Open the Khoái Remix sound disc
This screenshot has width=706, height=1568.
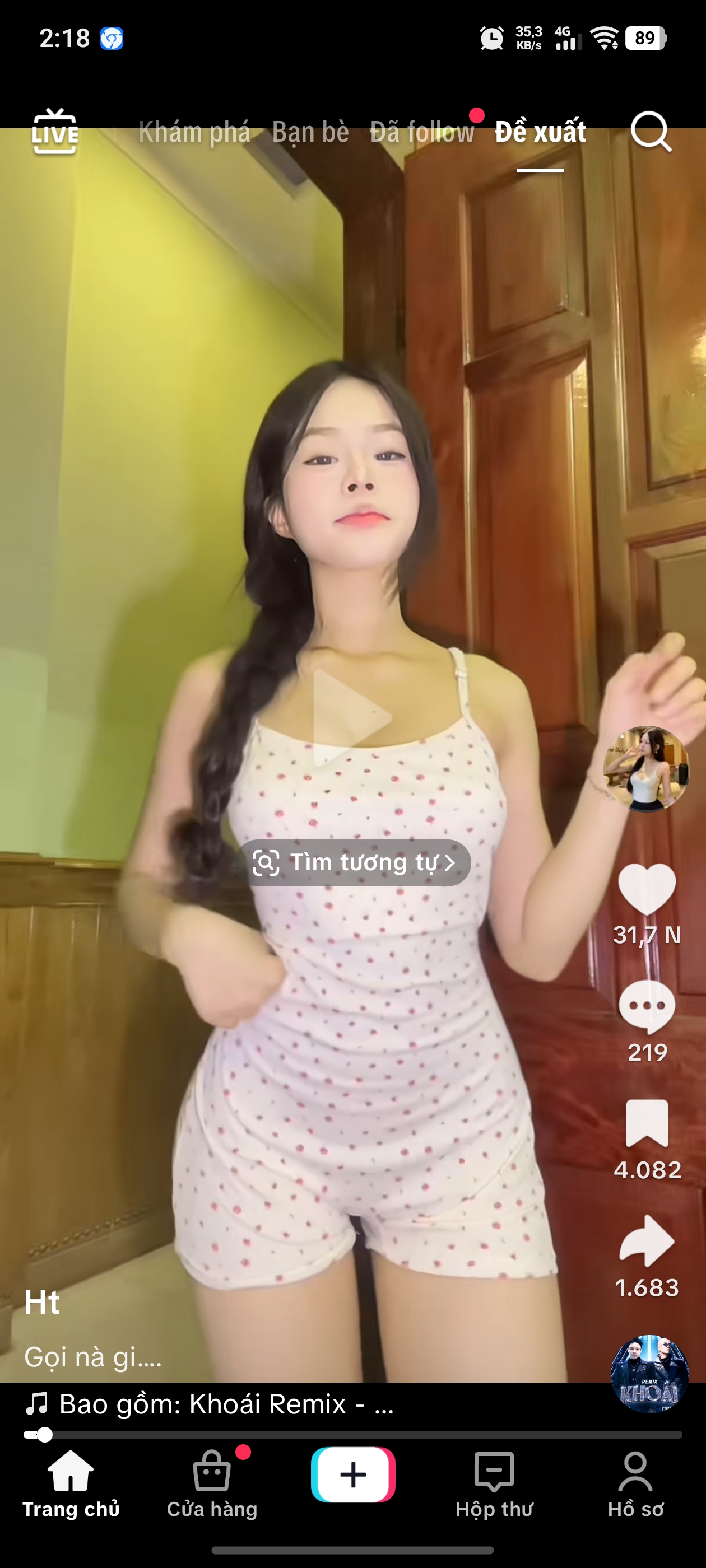click(x=649, y=1373)
